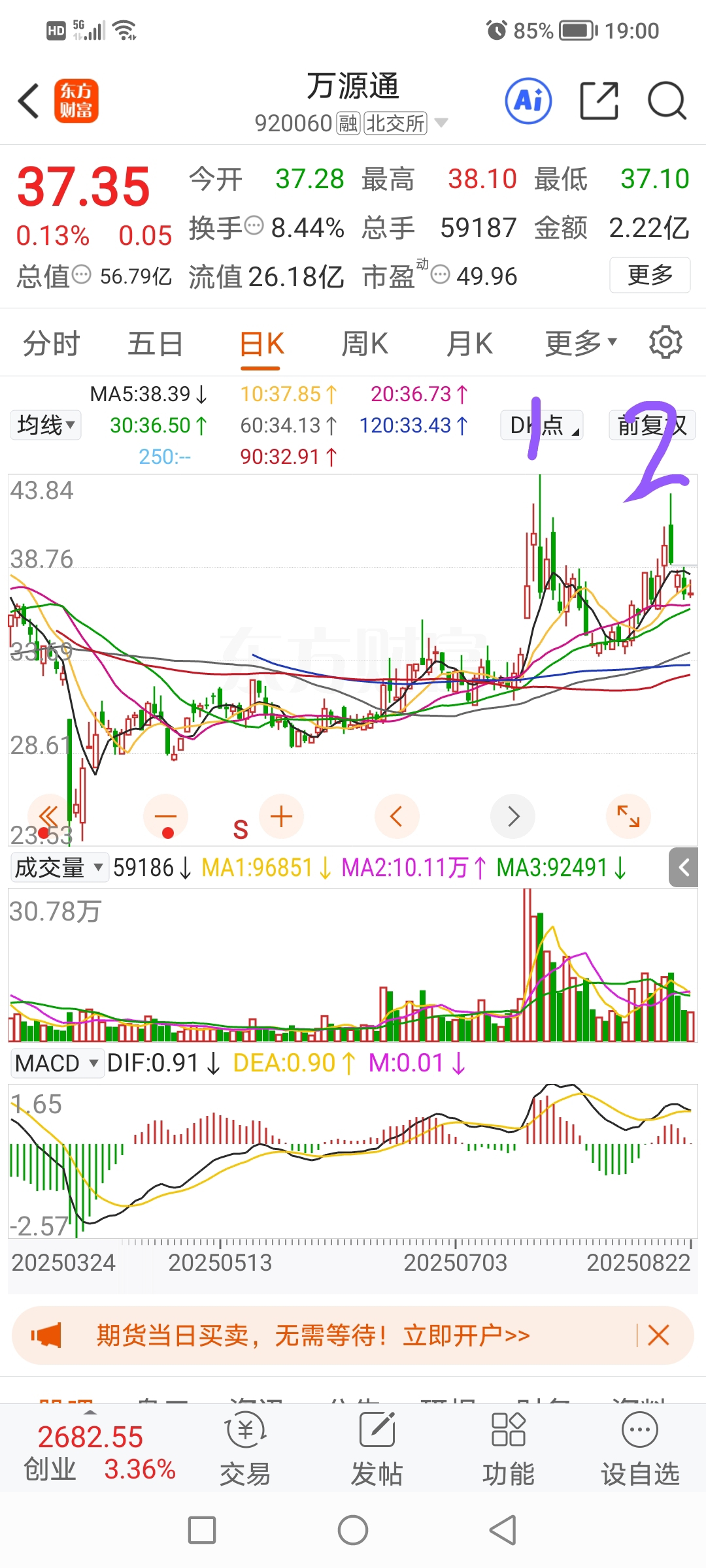Open the 均线 indicator dropdown
The height and width of the screenshot is (1568, 706).
click(46, 425)
